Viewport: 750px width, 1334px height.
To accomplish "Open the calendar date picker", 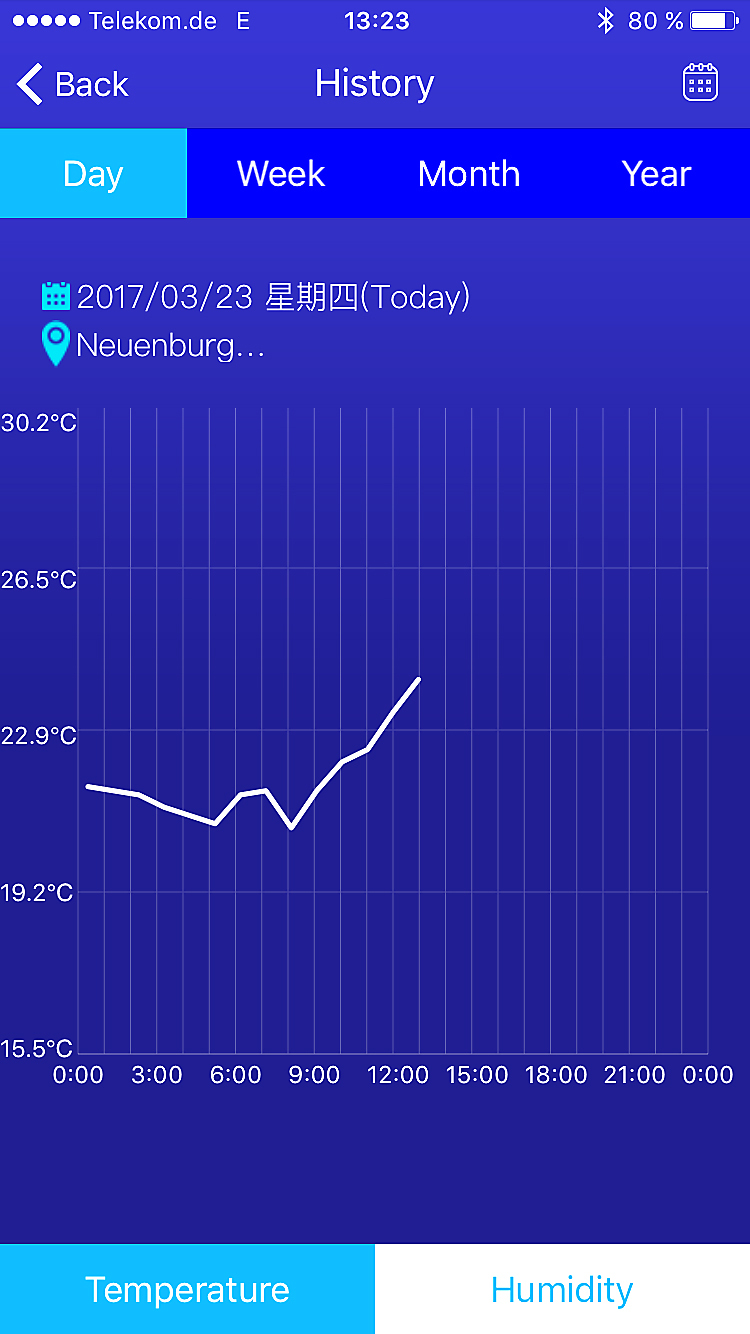I will (x=700, y=83).
